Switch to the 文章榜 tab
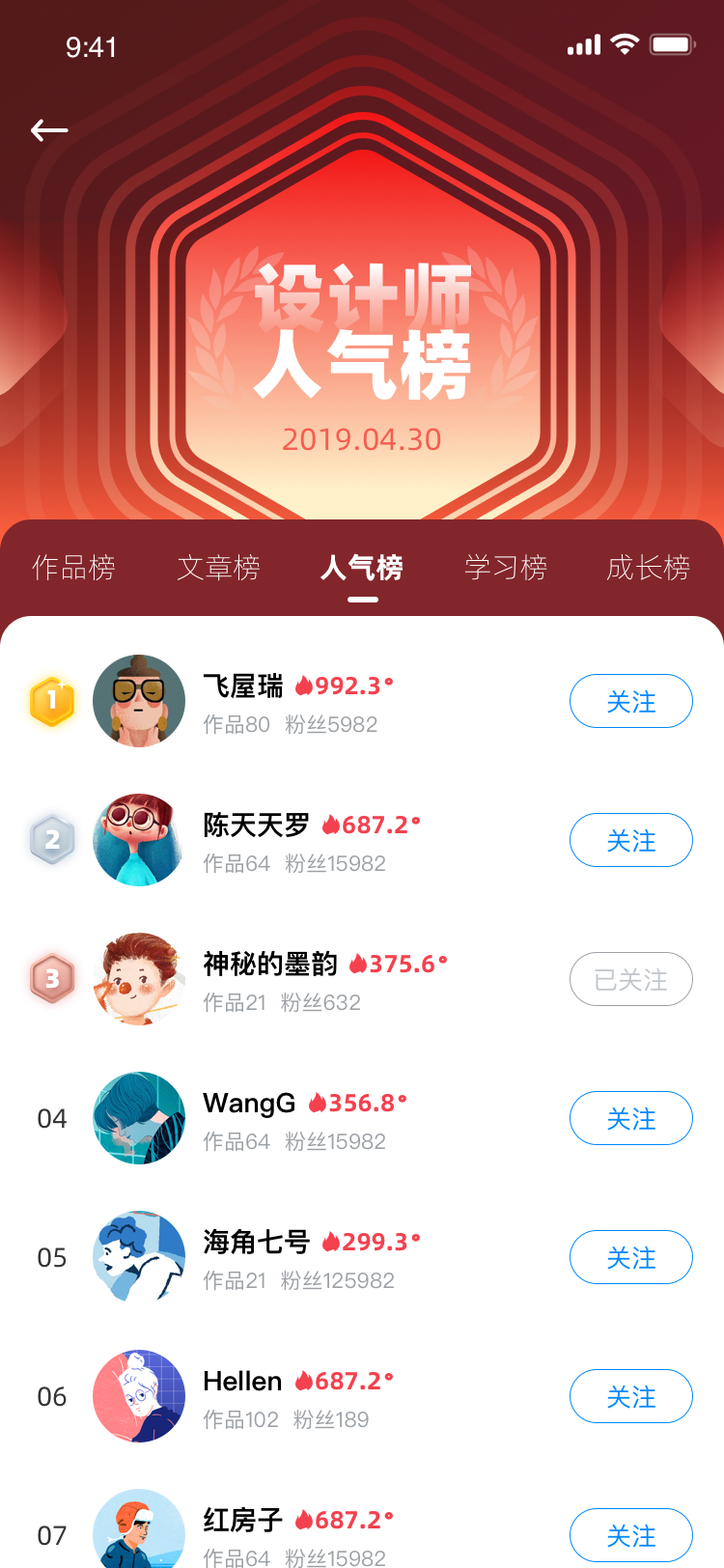This screenshot has width=724, height=1568. point(219,568)
